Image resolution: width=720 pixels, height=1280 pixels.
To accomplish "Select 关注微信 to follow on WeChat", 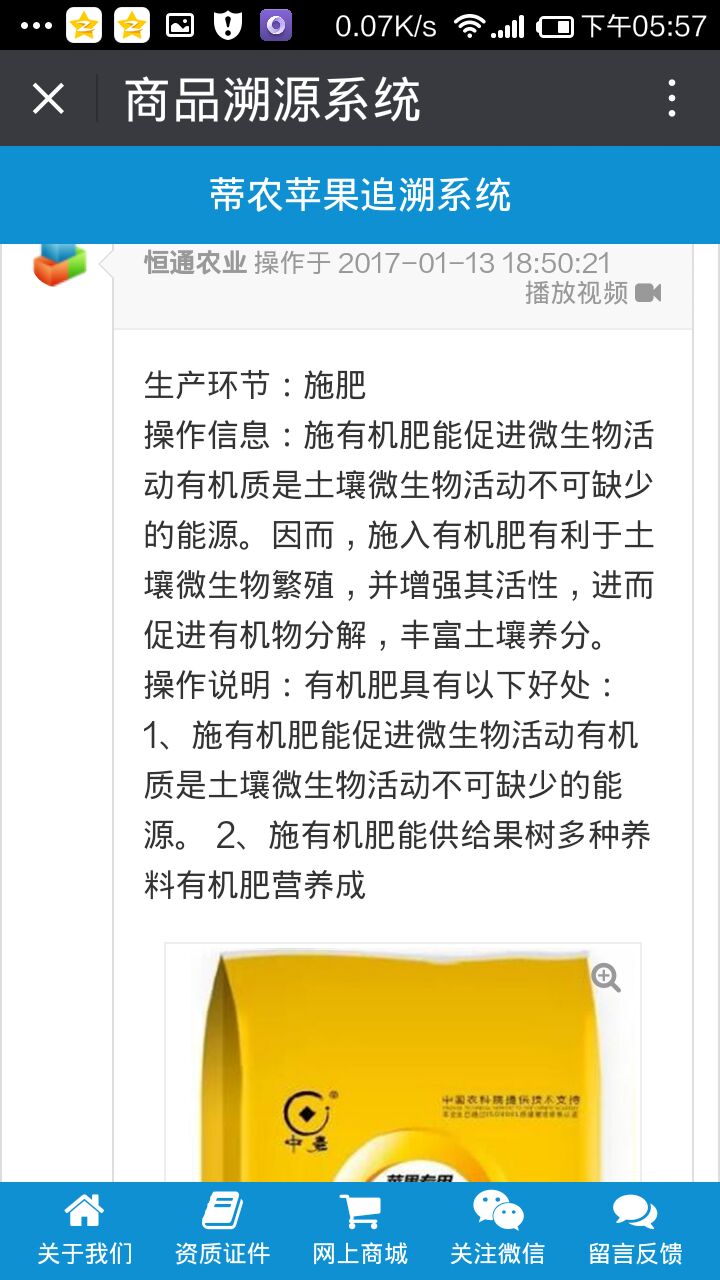I will [x=497, y=1231].
